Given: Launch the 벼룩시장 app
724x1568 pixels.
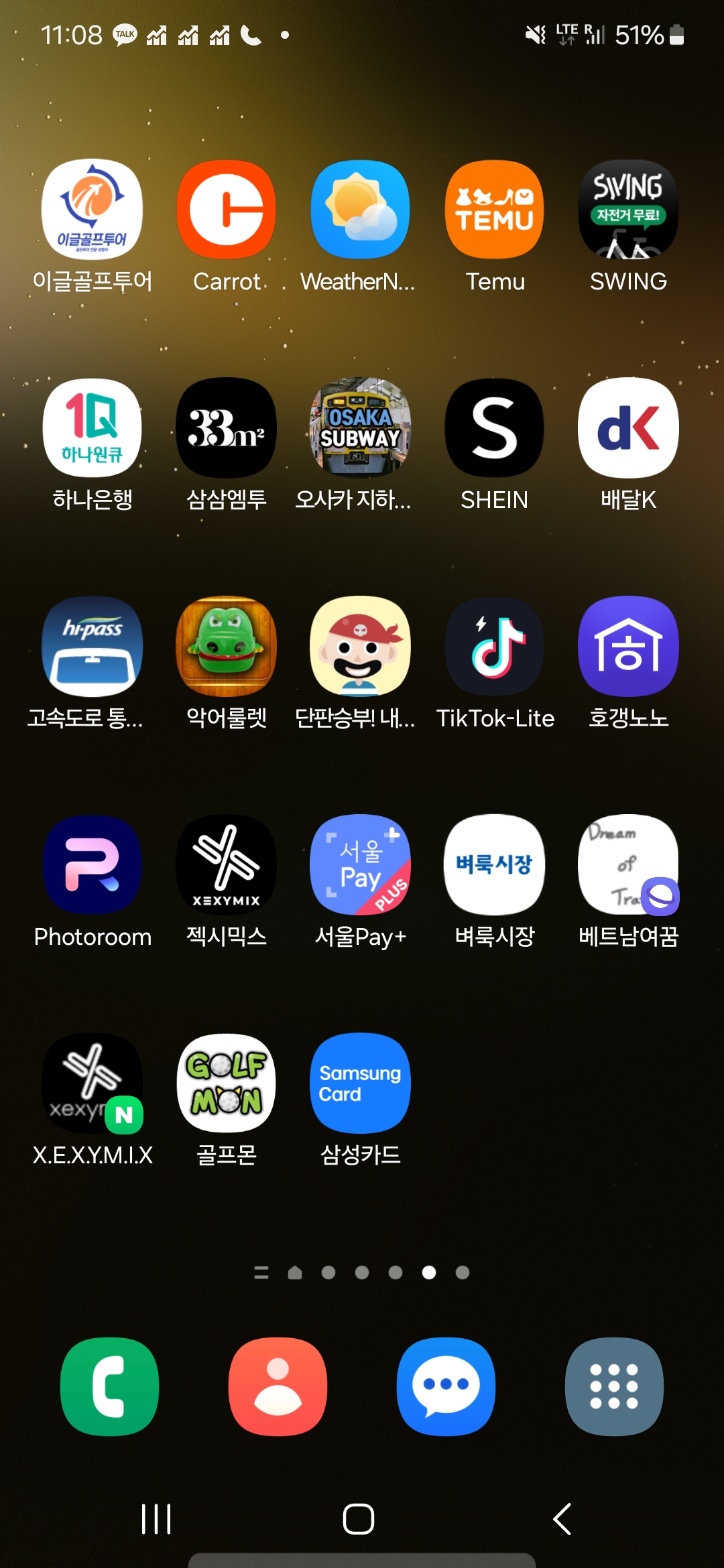Looking at the screenshot, I should pos(494,865).
